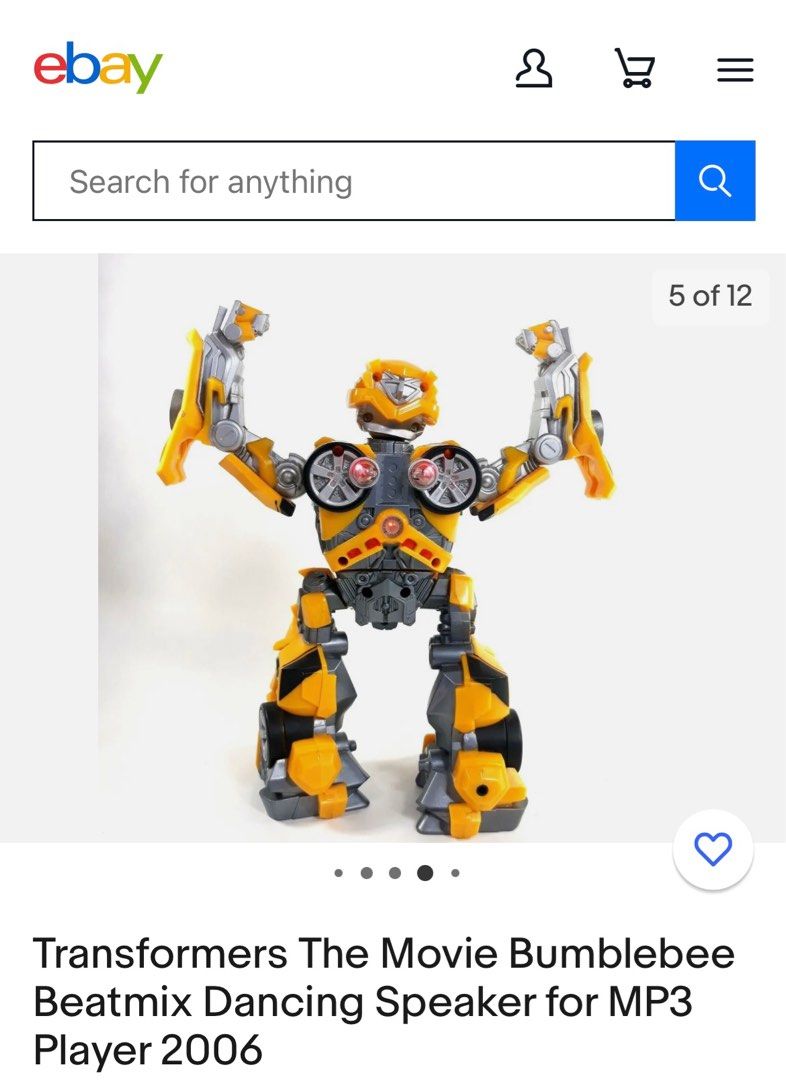Click the blue search magnifier button
The image size is (786, 1080).
click(x=716, y=181)
